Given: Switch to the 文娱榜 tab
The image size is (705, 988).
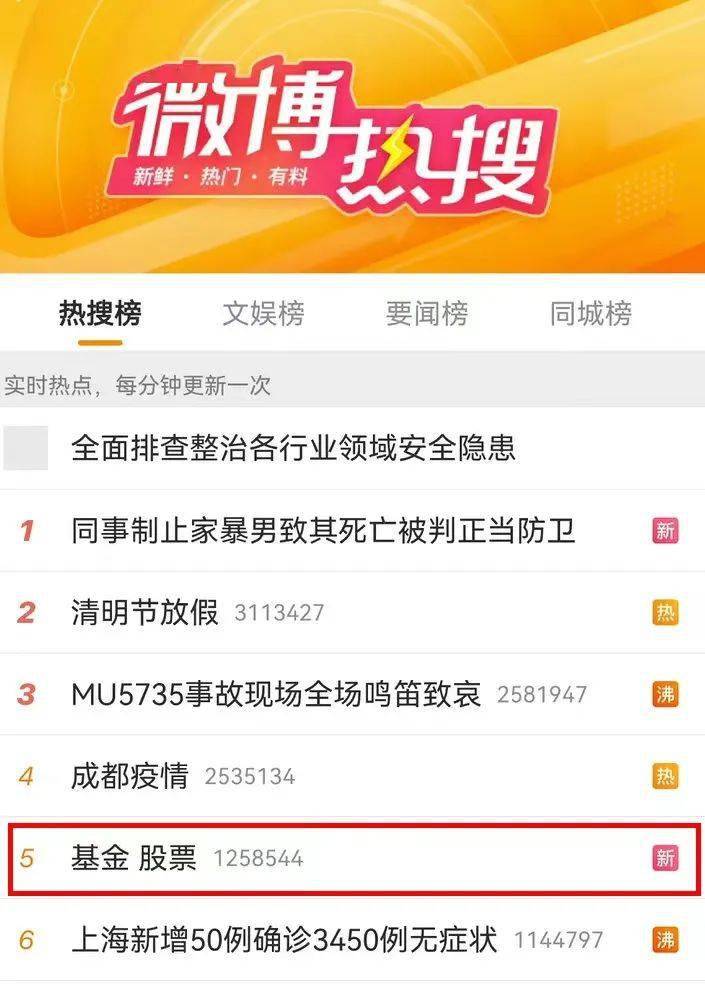Looking at the screenshot, I should click(263, 314).
